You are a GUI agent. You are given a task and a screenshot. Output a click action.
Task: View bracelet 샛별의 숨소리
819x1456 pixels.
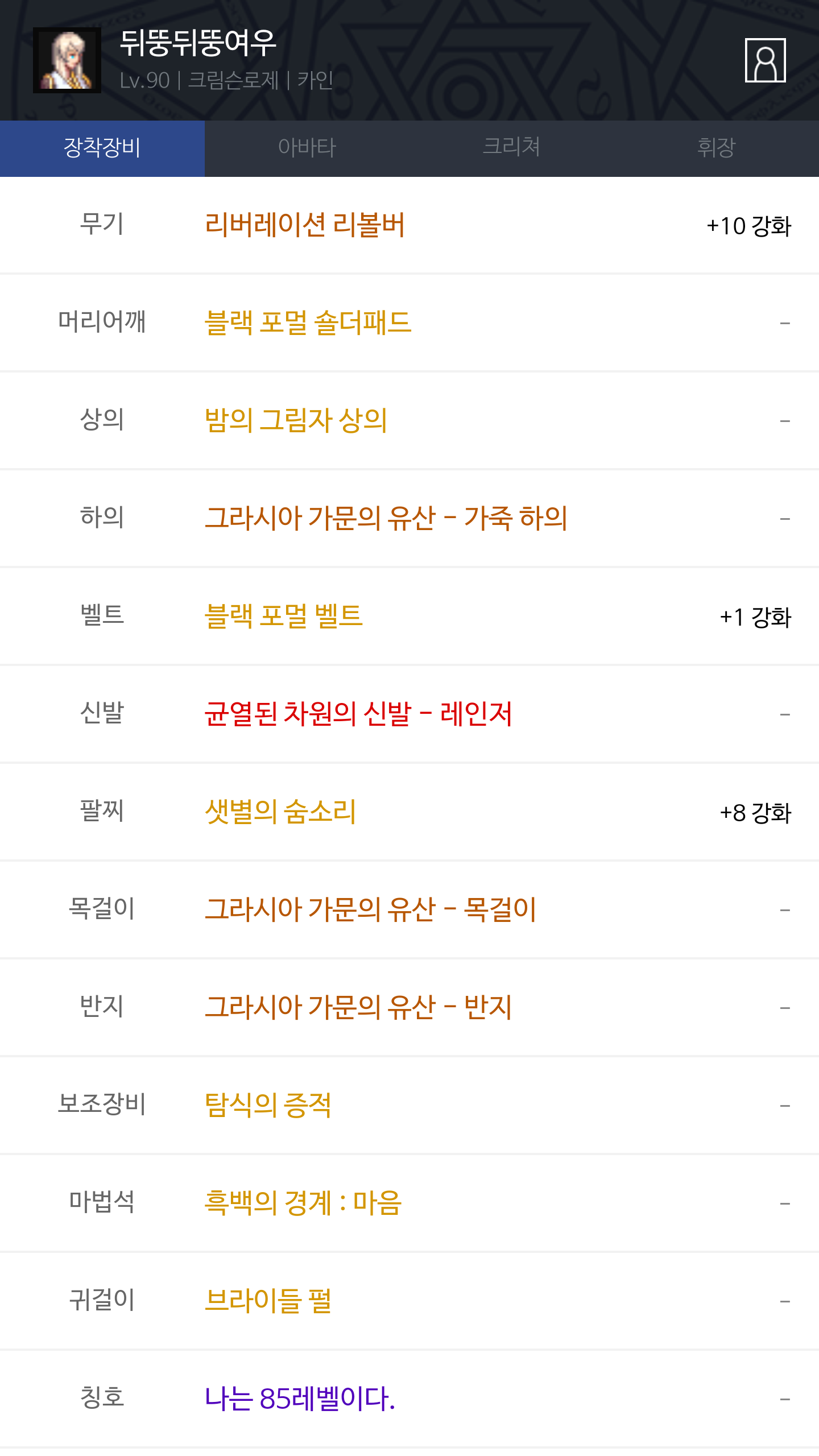(x=280, y=812)
